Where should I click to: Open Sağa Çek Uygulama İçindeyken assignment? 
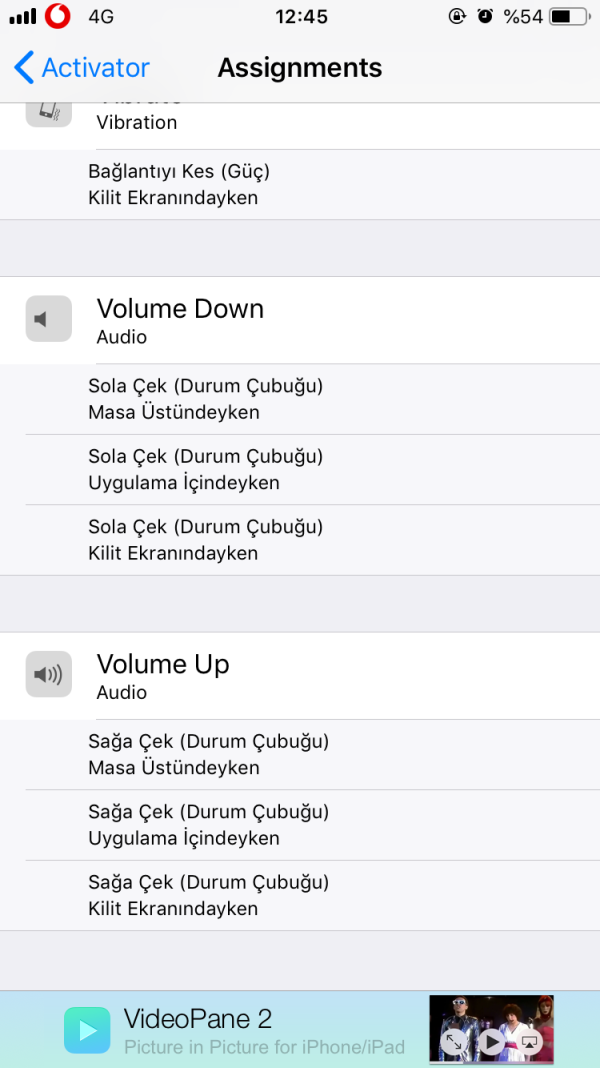(x=300, y=825)
